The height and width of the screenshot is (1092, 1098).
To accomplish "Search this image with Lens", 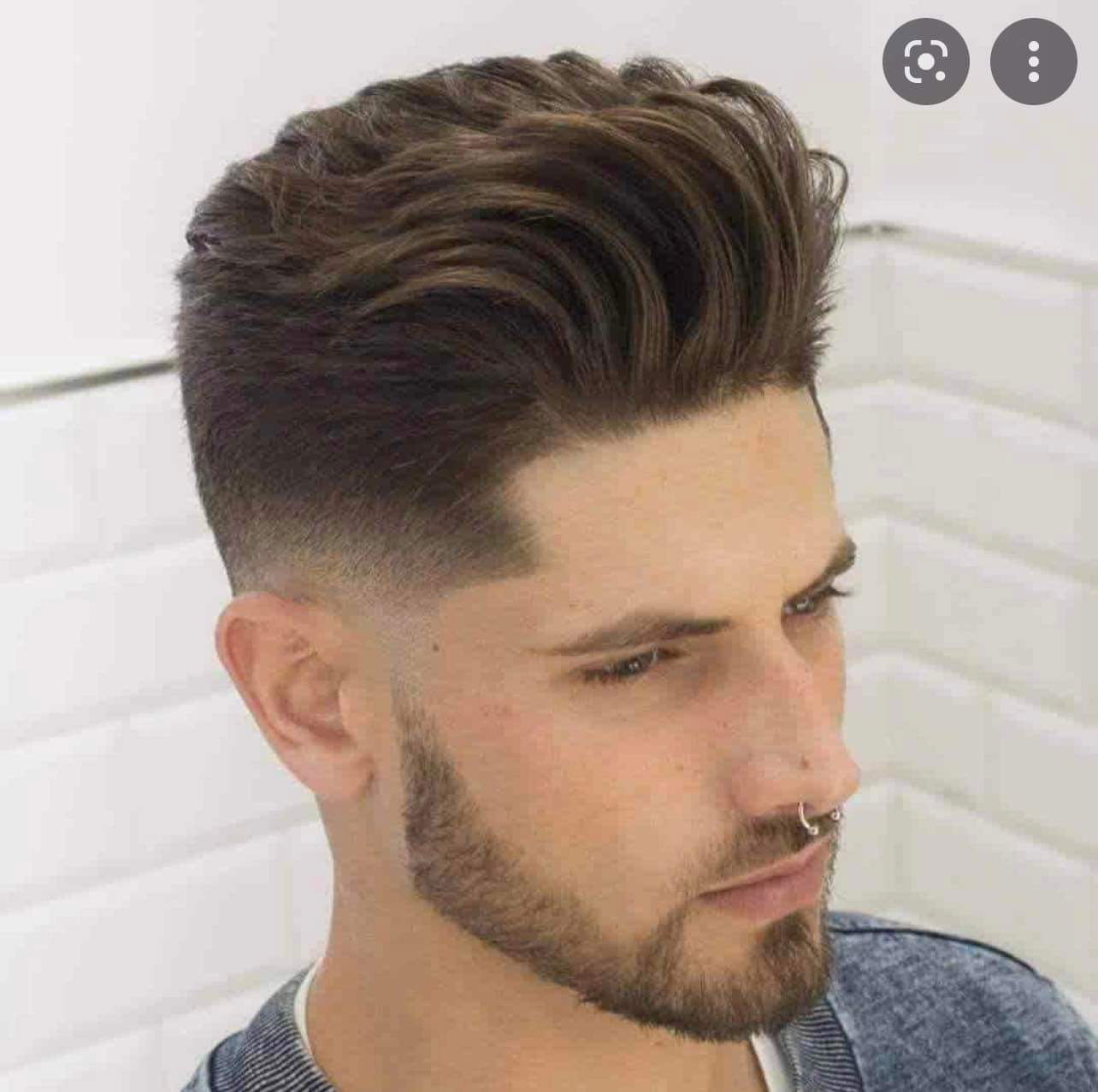I will tap(925, 62).
